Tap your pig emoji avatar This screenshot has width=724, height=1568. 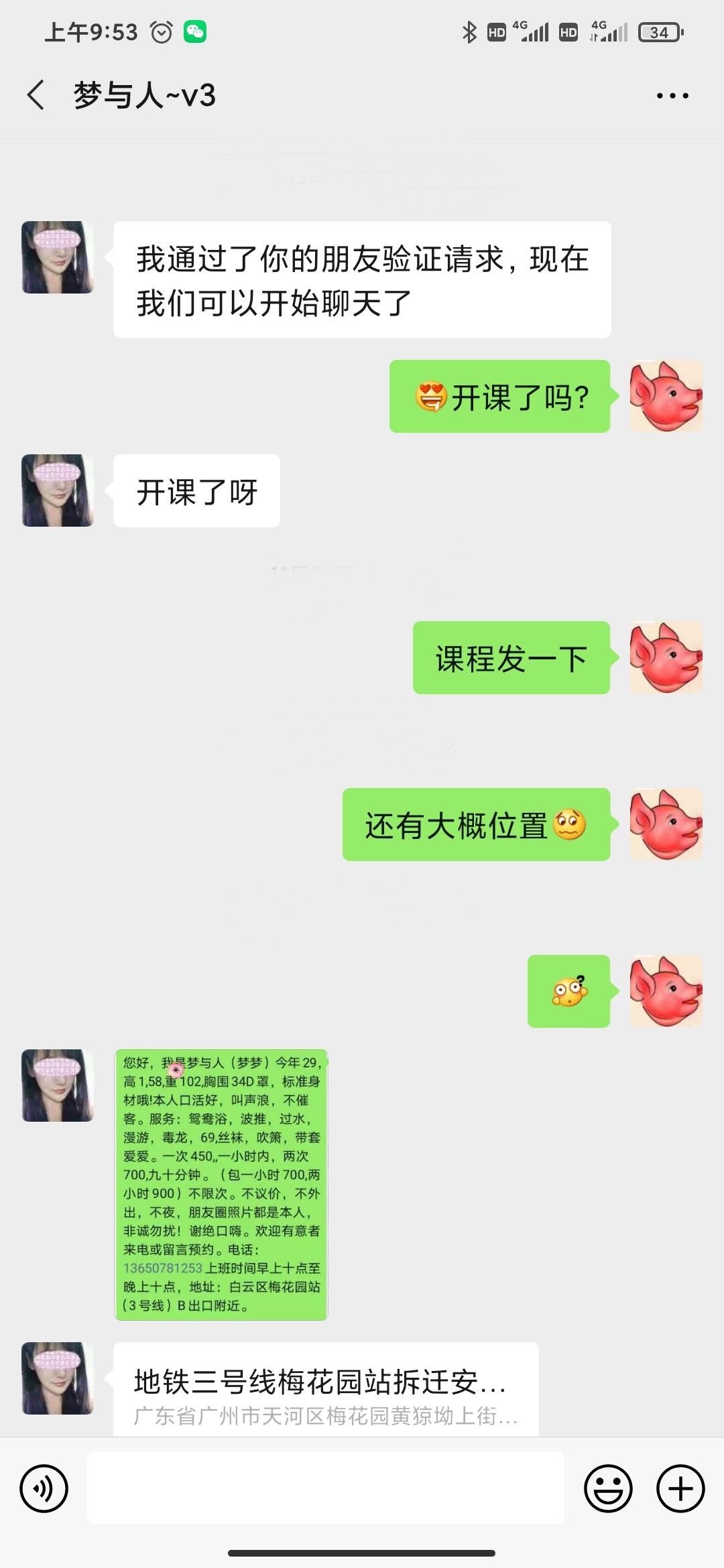[x=667, y=396]
